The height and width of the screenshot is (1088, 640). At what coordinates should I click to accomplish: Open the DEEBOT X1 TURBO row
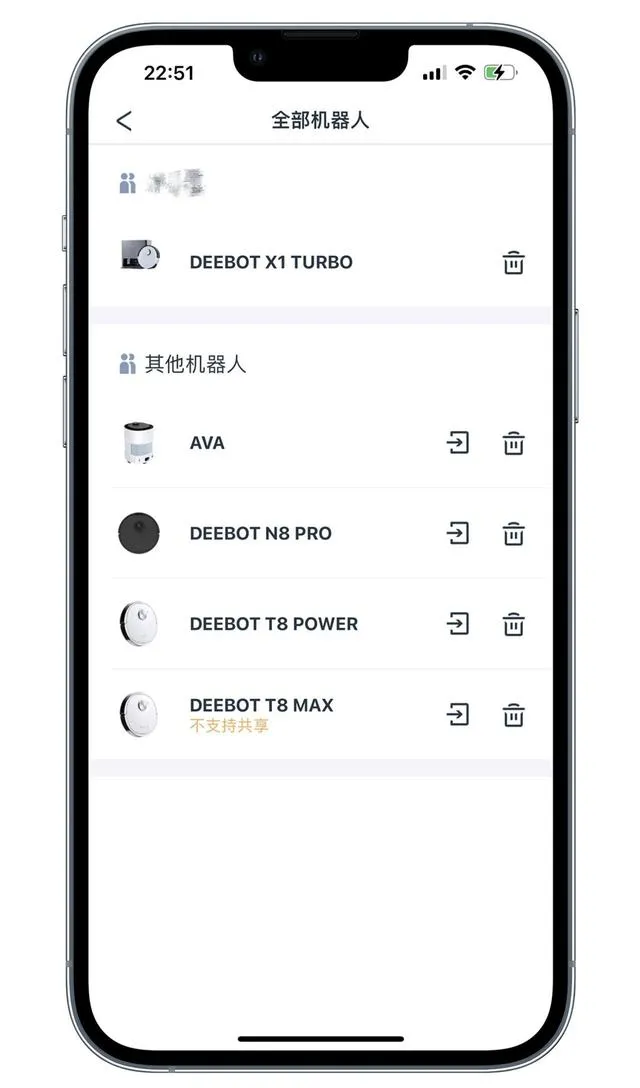[x=271, y=263]
